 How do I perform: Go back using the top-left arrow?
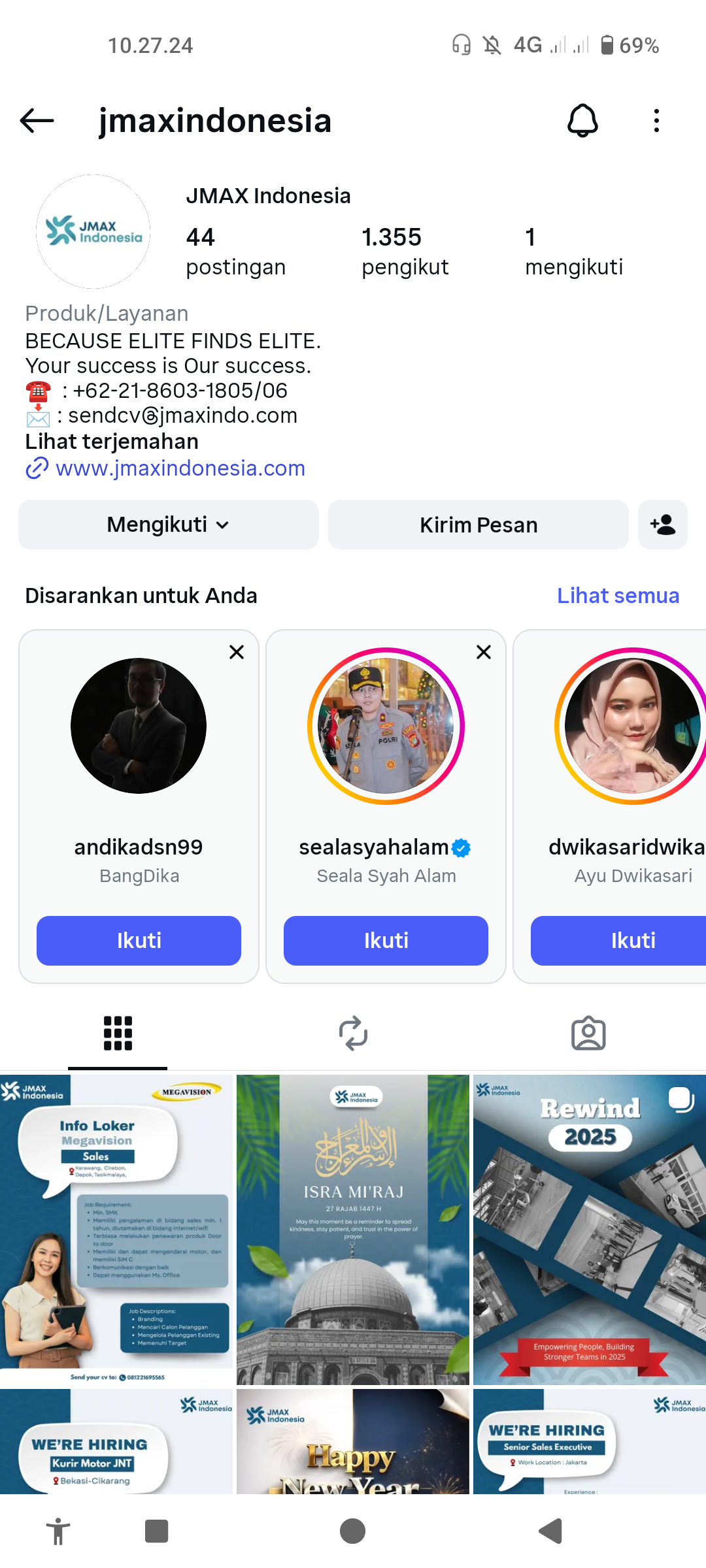[x=37, y=121]
